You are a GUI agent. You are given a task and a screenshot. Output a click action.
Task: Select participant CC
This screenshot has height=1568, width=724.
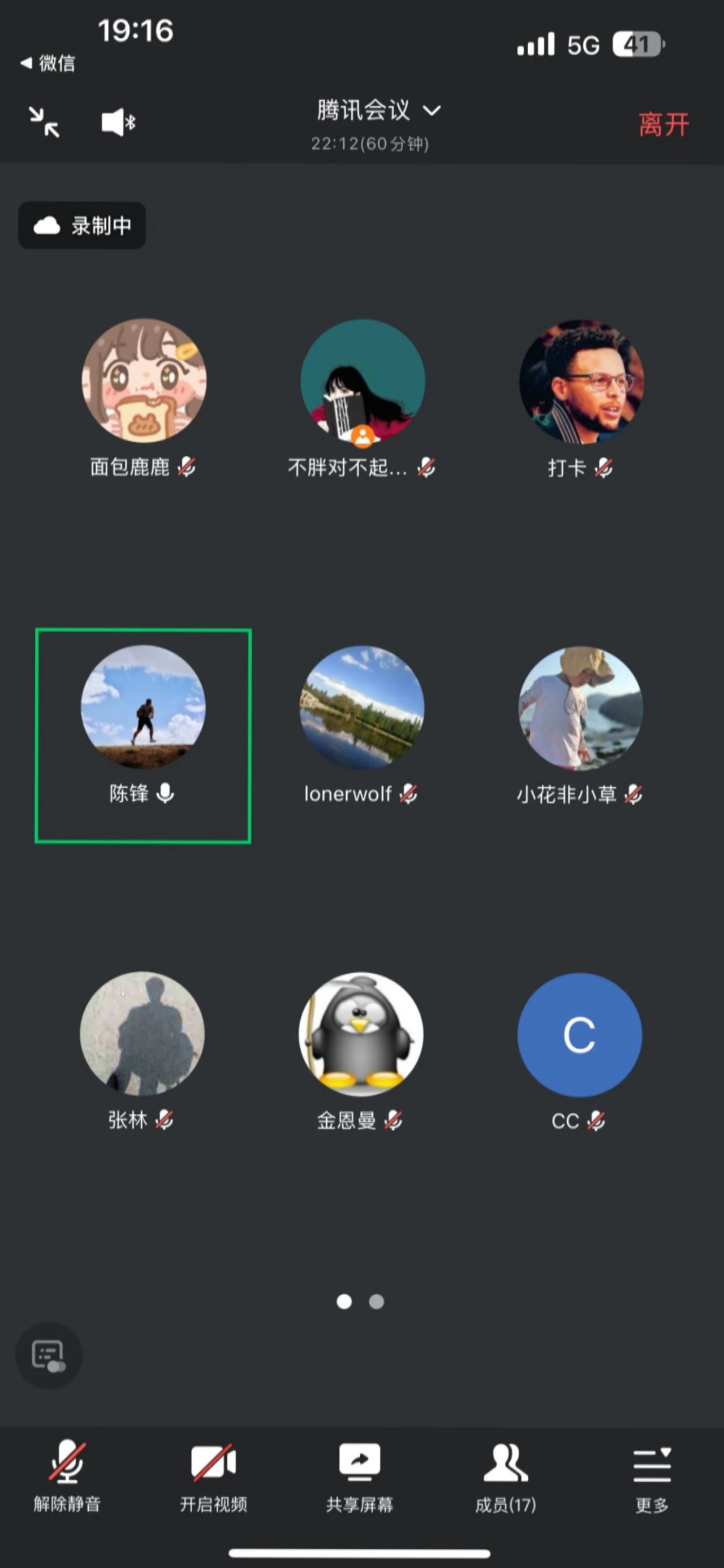tap(579, 1035)
